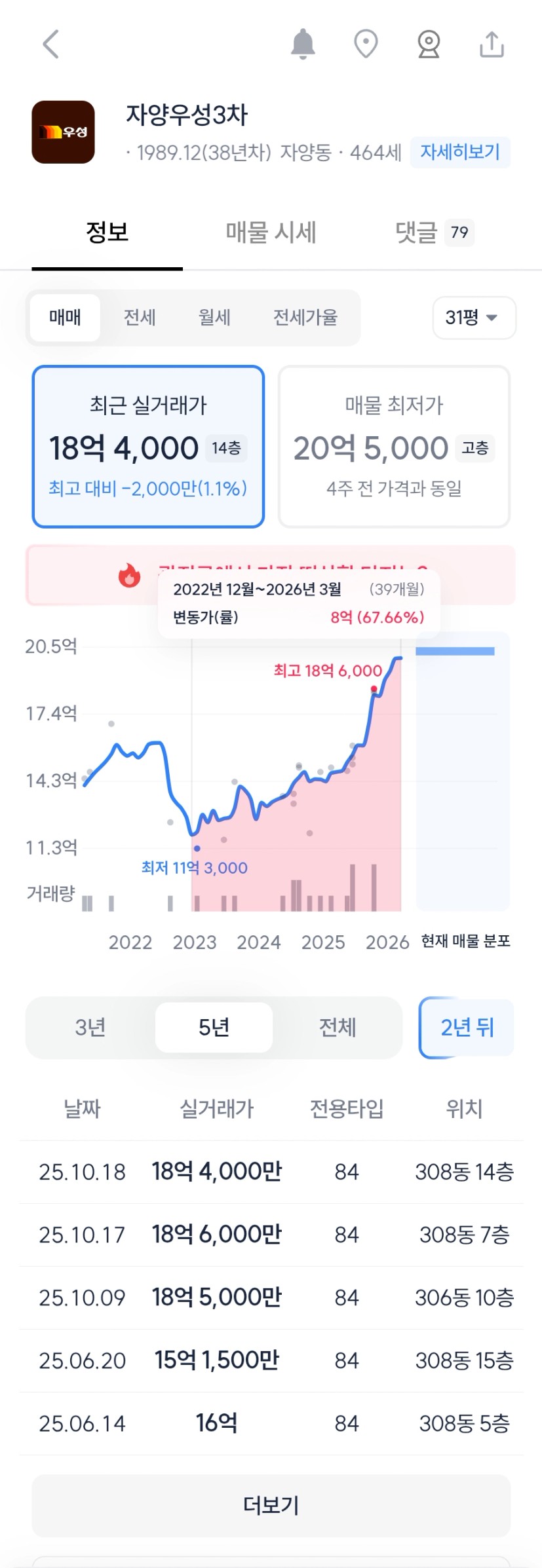Go back with the top-left arrow
Image resolution: width=542 pixels, height=1568 pixels.
[51, 45]
